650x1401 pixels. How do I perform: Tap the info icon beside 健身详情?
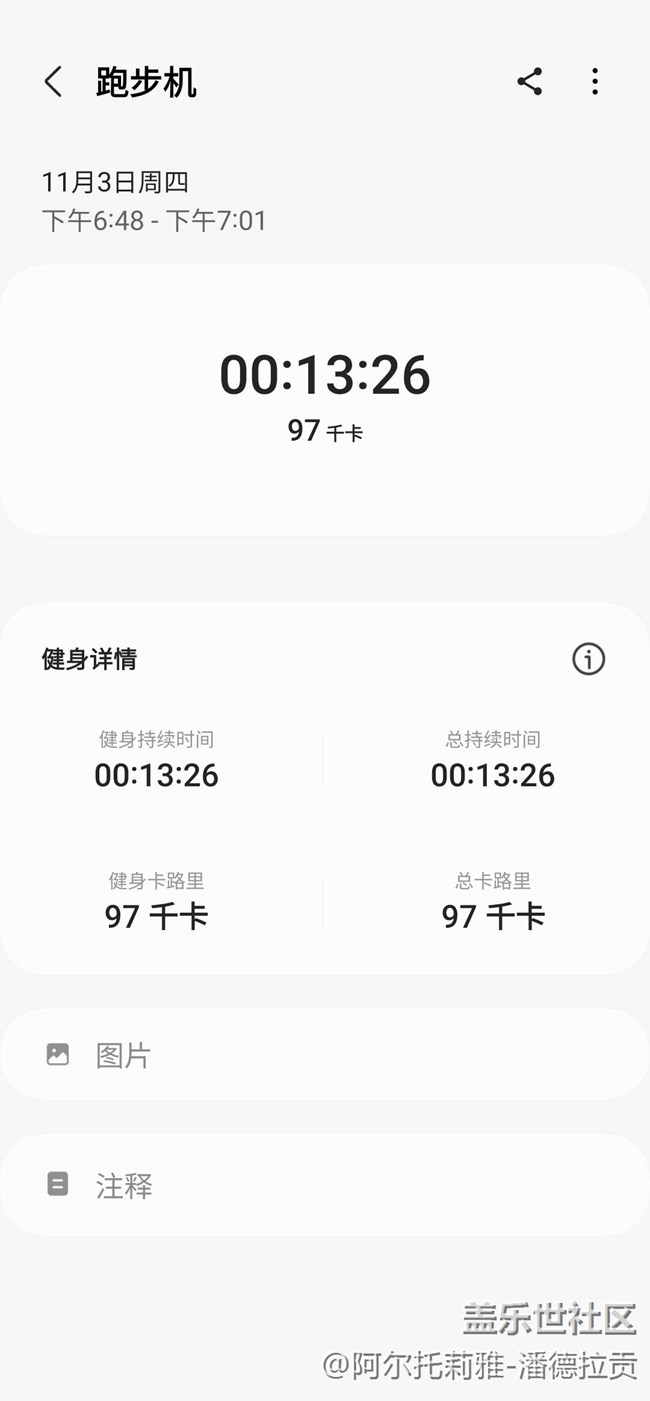588,659
